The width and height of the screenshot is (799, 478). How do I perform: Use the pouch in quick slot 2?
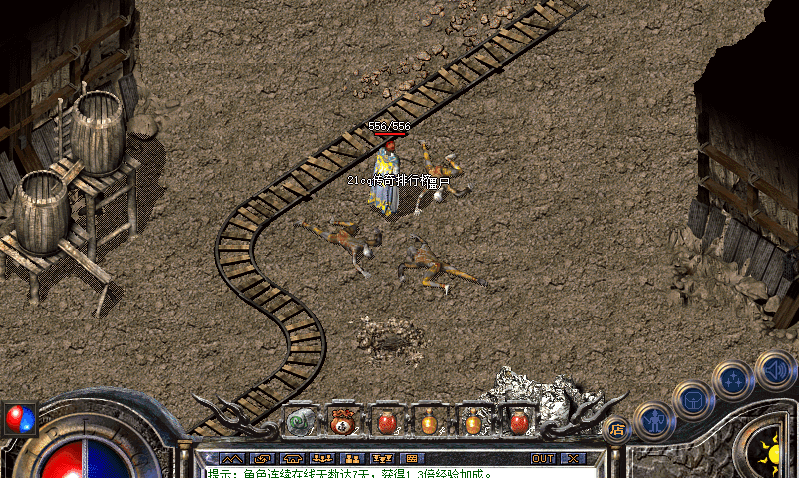pos(342,421)
